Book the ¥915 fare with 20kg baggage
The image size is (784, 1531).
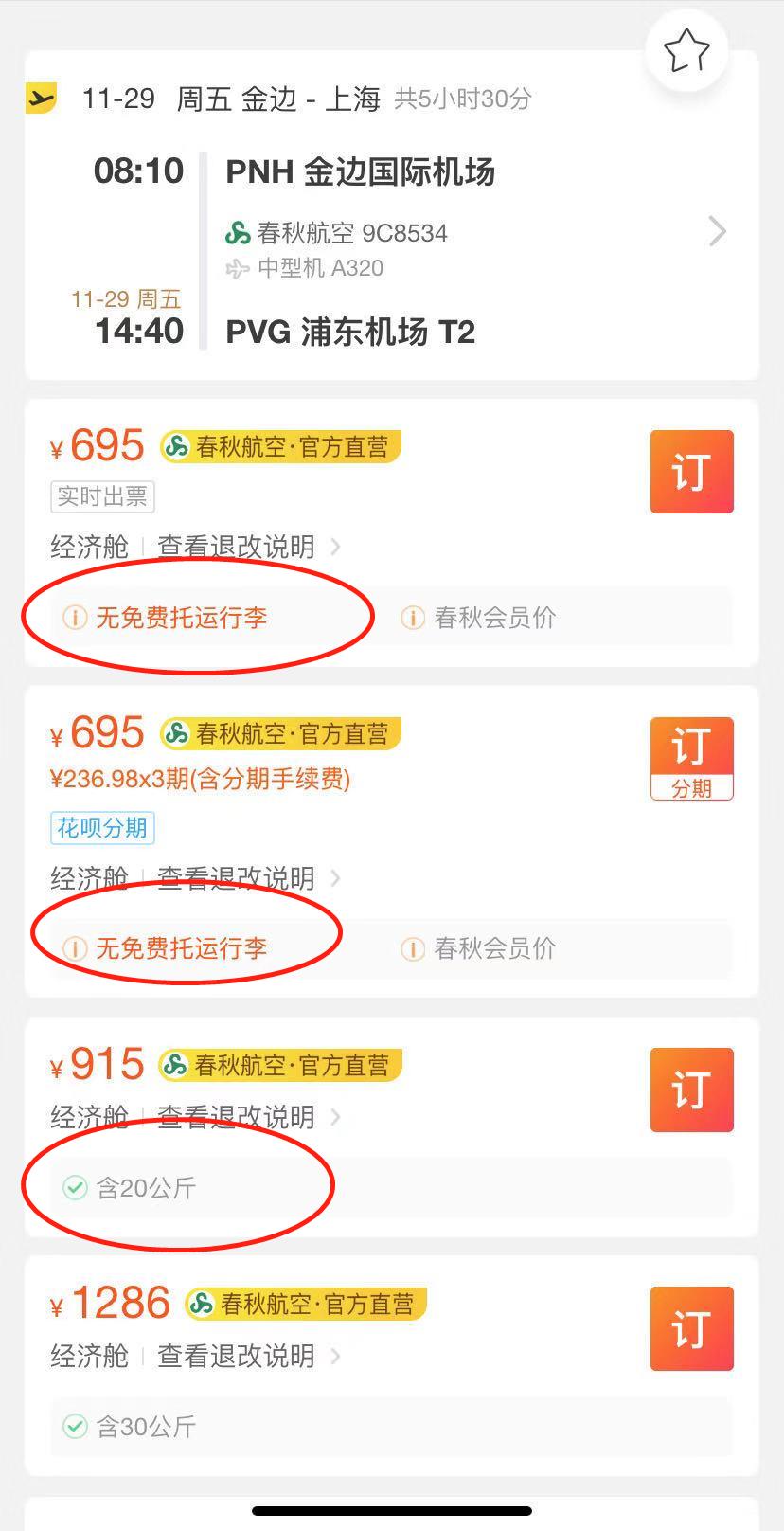(x=691, y=1090)
